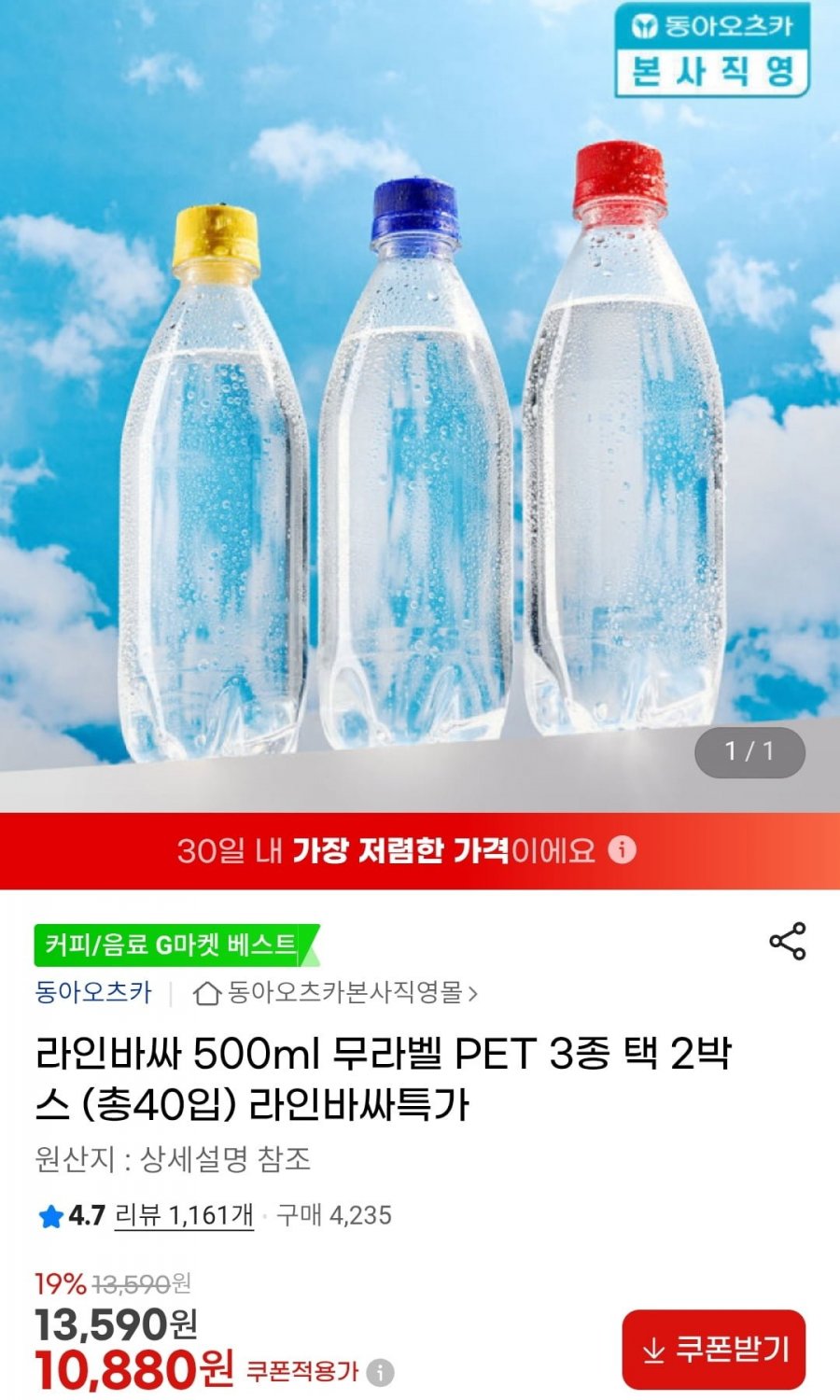View the 리뷰 1,161개 reviews
The width and height of the screenshot is (840, 1400).
184,1215
